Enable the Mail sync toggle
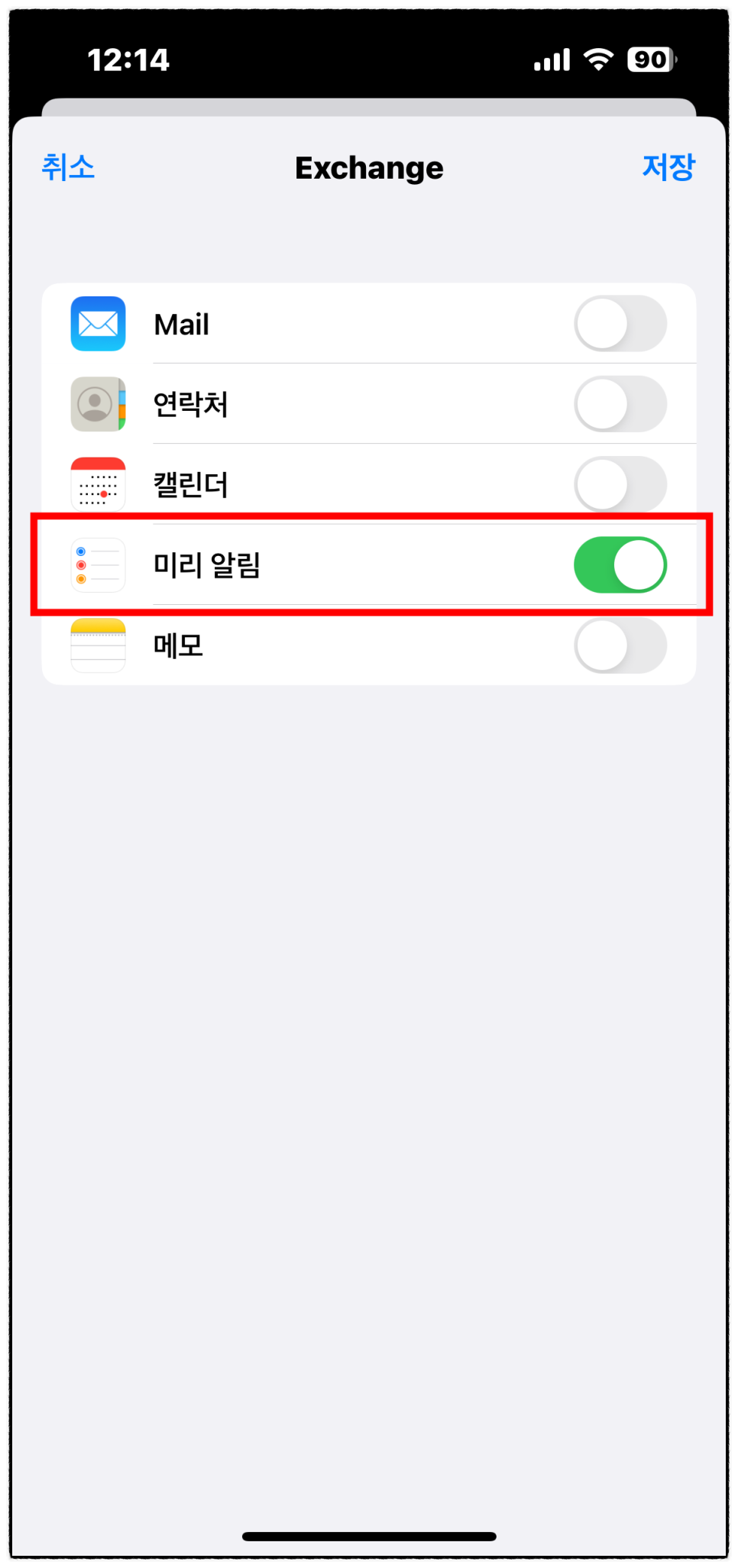 [620, 324]
